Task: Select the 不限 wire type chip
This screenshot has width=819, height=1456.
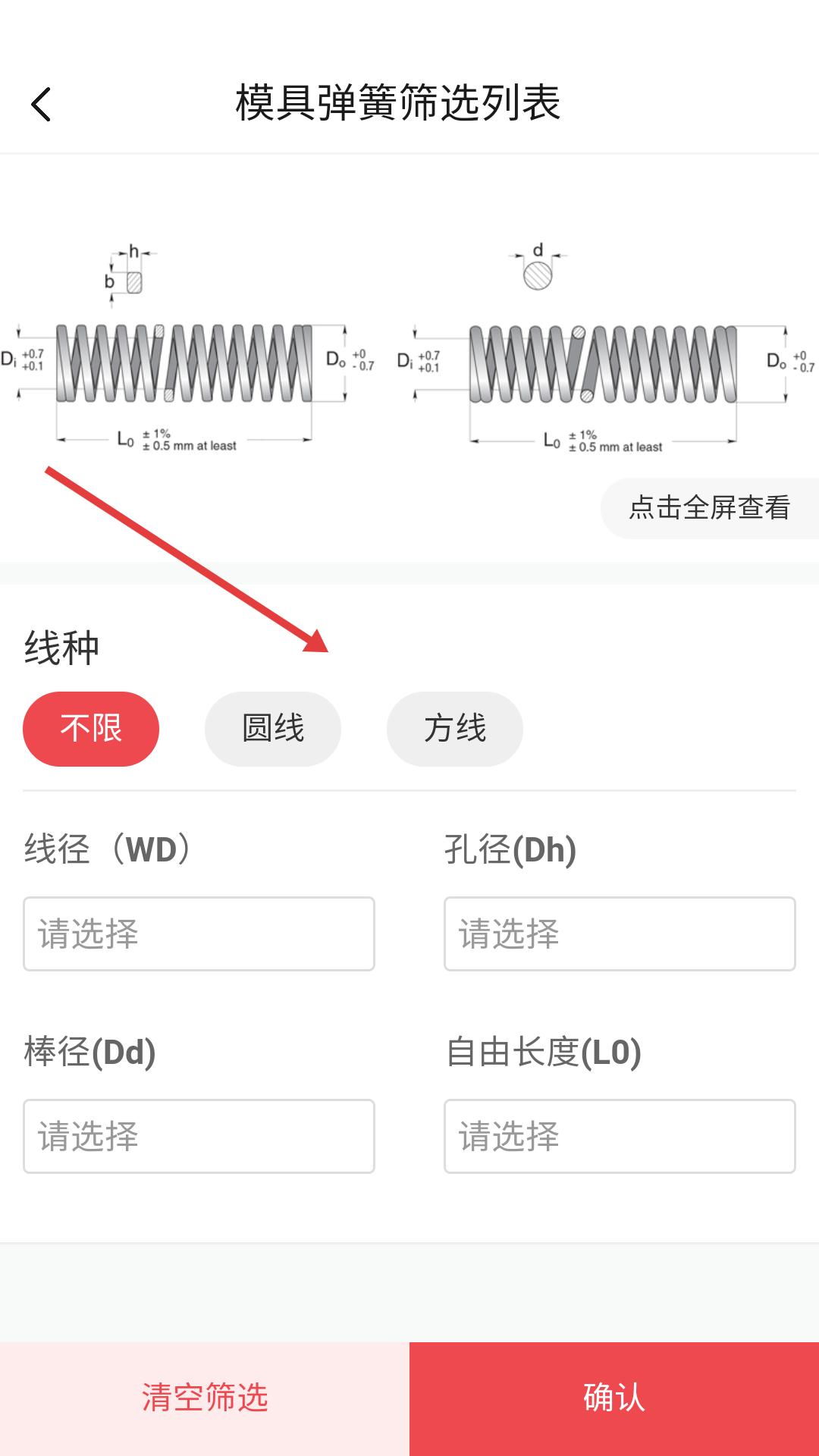Action: tap(91, 729)
